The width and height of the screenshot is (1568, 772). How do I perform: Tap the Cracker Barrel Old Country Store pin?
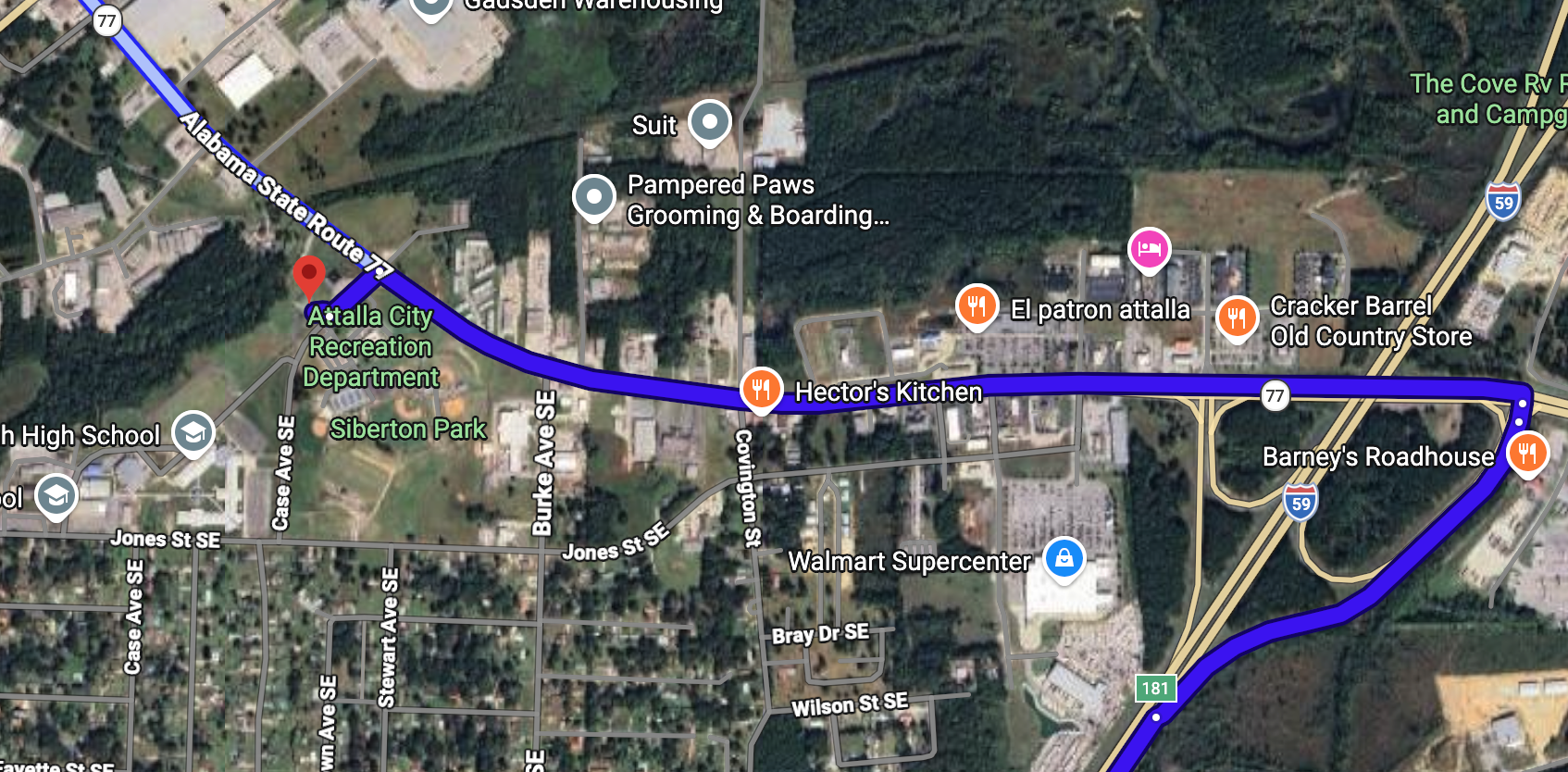tap(1237, 318)
